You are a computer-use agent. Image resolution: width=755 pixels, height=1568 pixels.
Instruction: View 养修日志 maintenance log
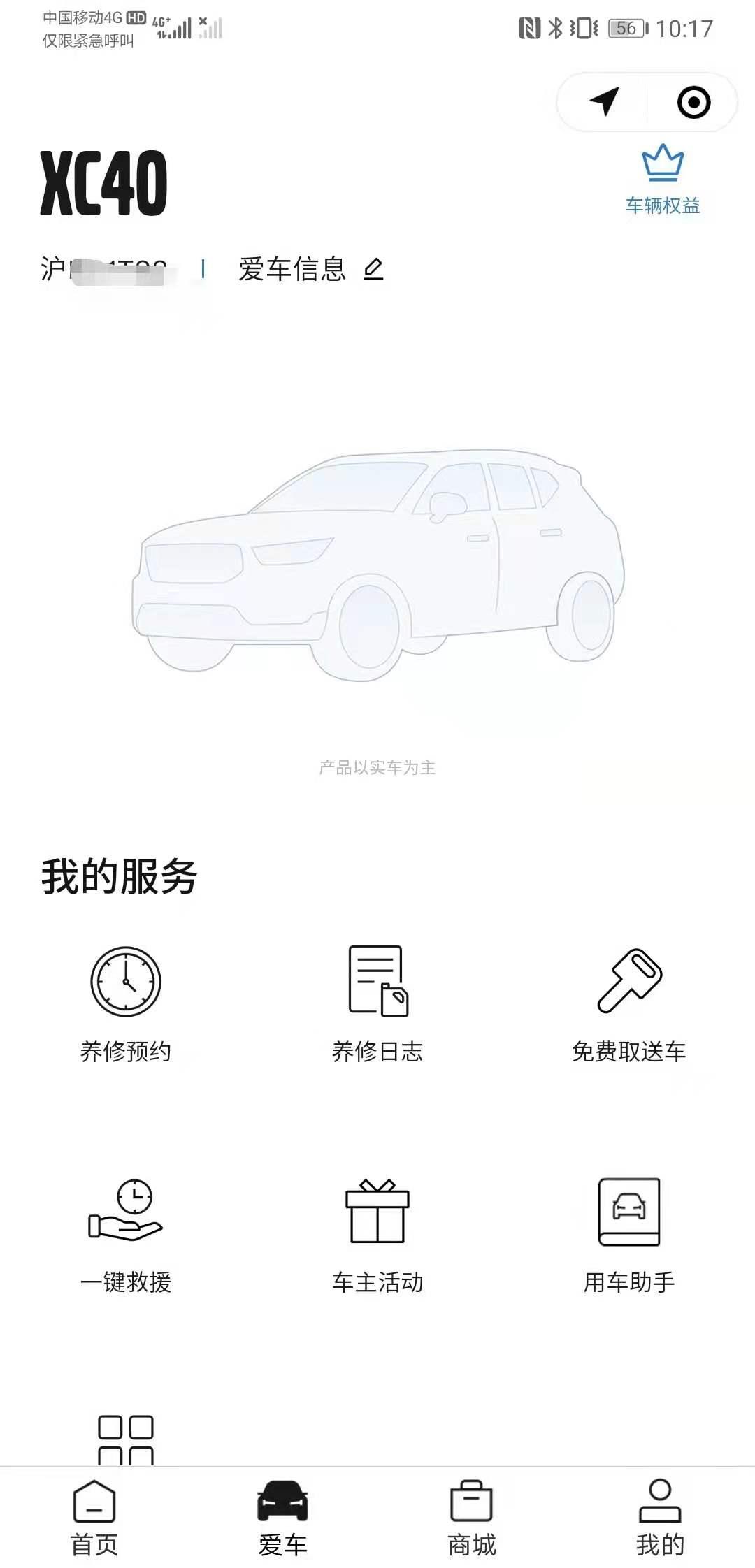tap(377, 1003)
